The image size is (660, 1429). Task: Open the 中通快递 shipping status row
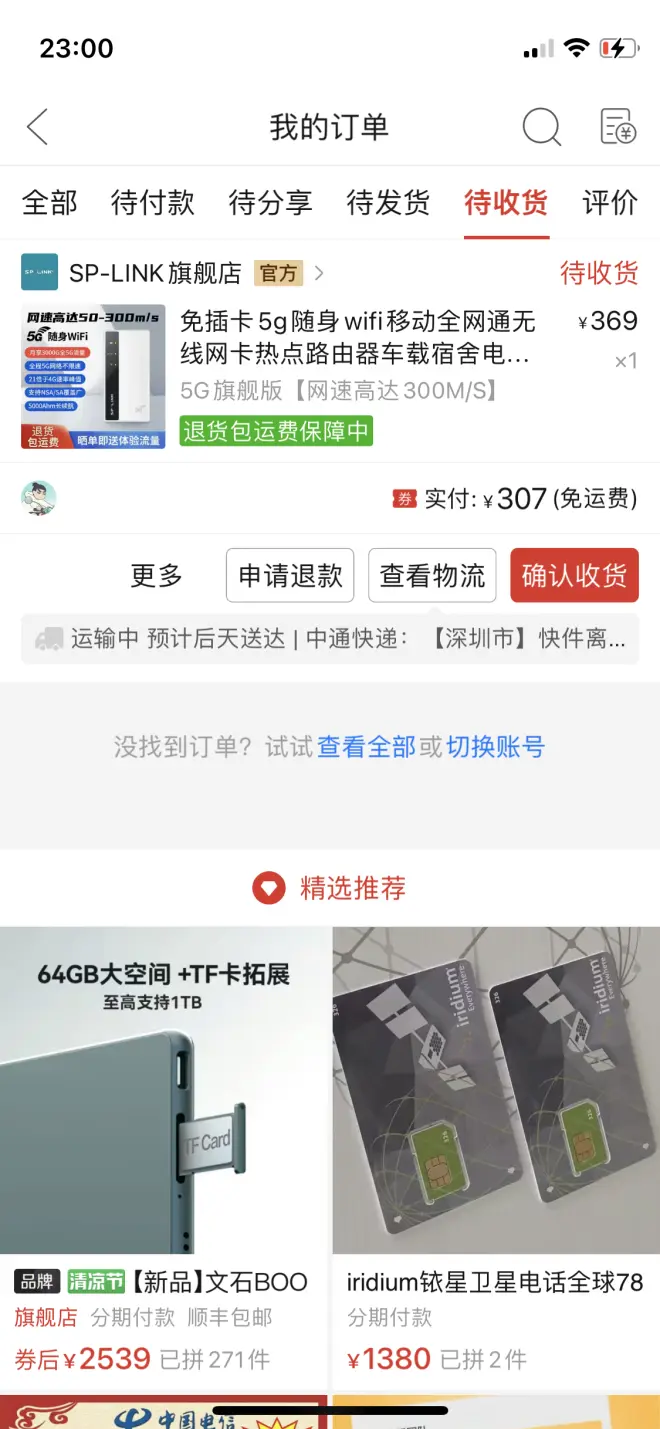[330, 639]
